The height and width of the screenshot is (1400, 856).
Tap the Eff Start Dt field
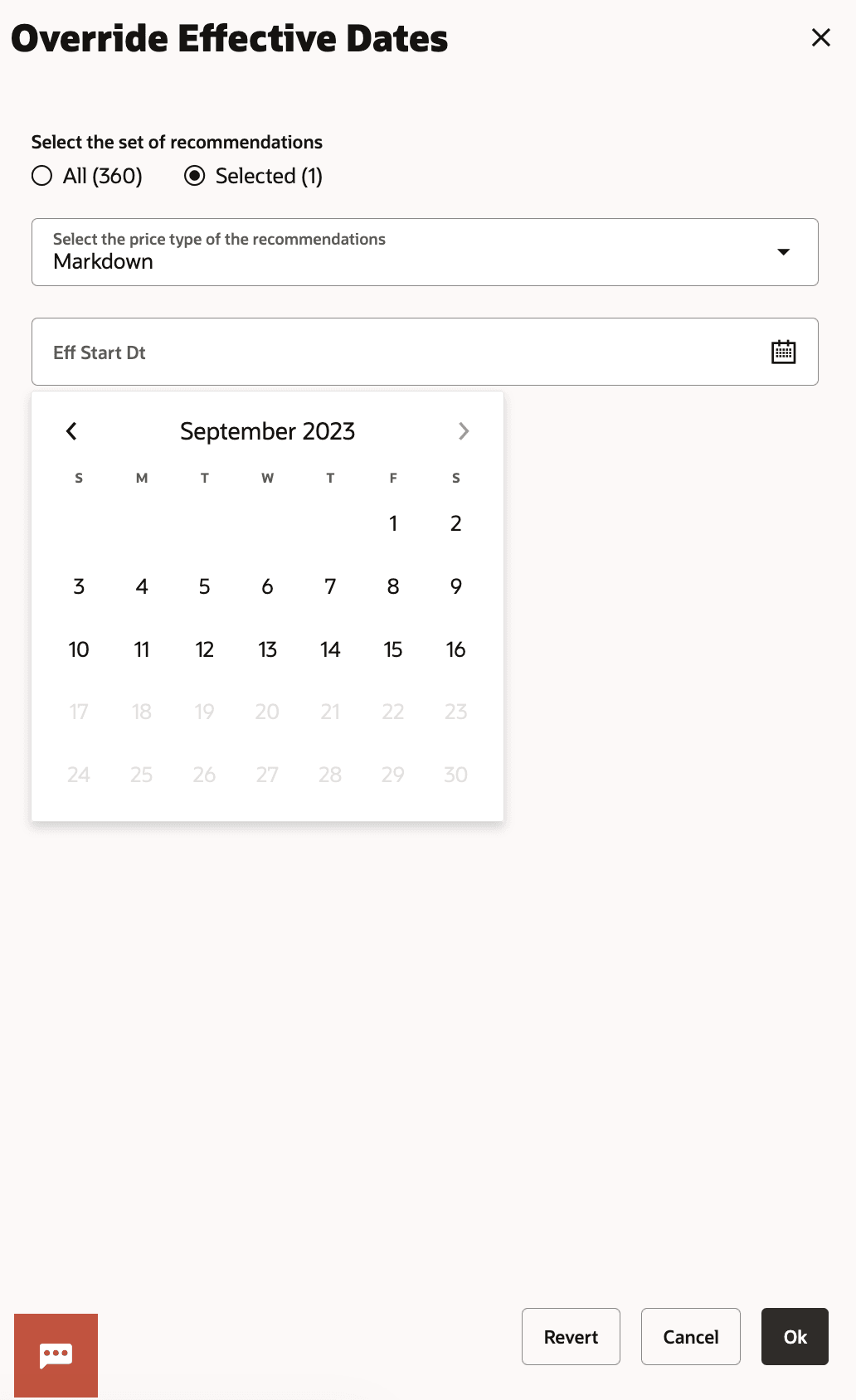click(398, 352)
